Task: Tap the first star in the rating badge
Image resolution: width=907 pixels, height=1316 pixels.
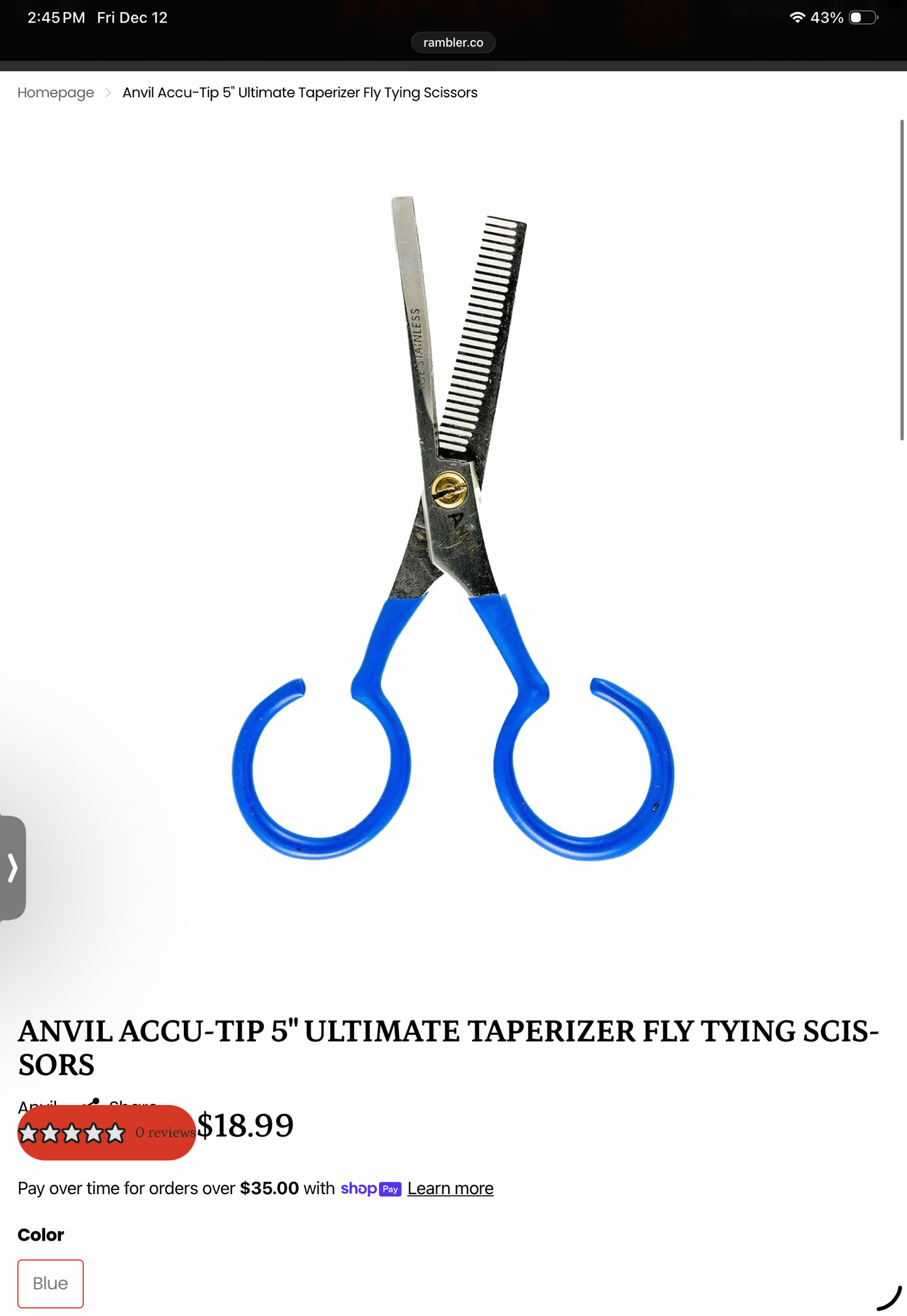Action: [x=30, y=1132]
